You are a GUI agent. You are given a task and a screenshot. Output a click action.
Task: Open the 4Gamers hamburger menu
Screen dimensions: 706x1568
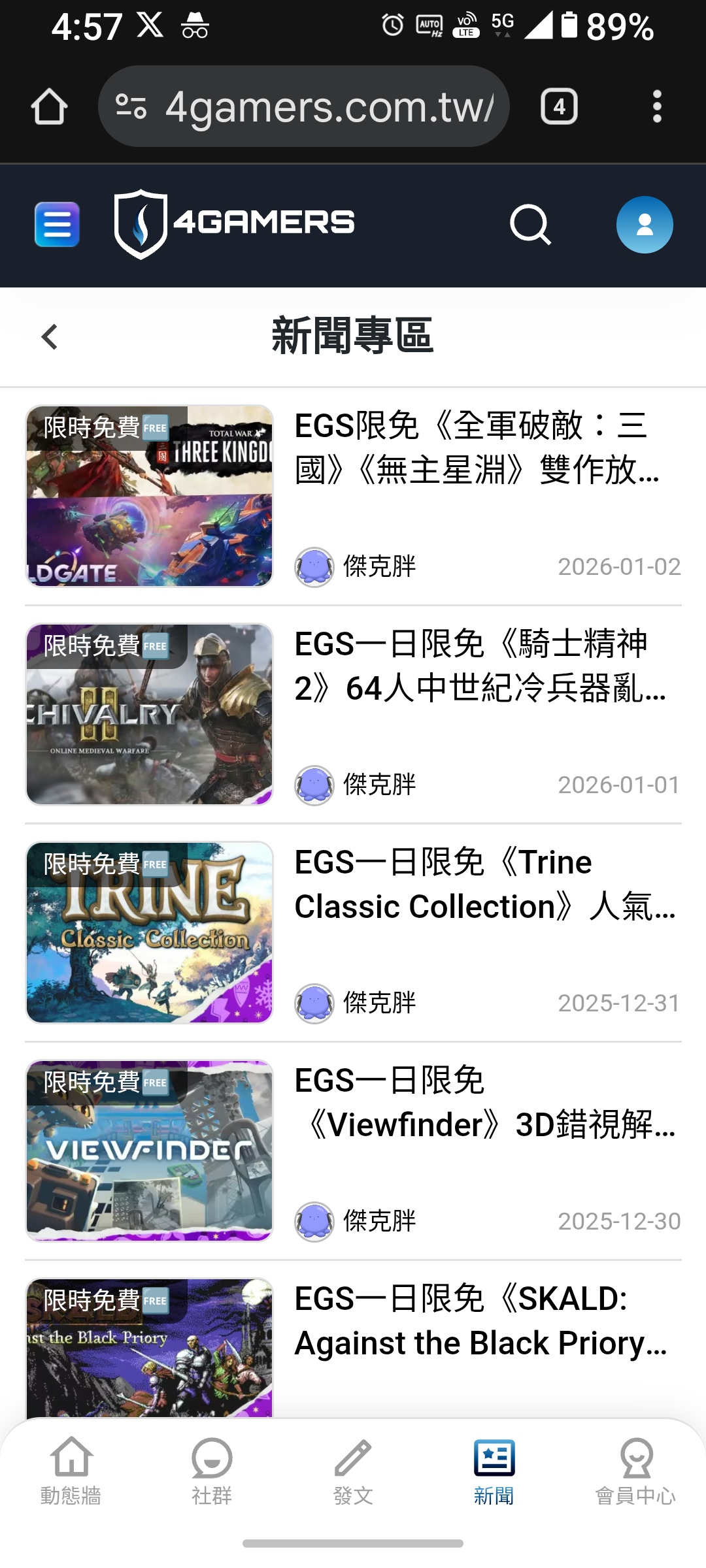[57, 225]
